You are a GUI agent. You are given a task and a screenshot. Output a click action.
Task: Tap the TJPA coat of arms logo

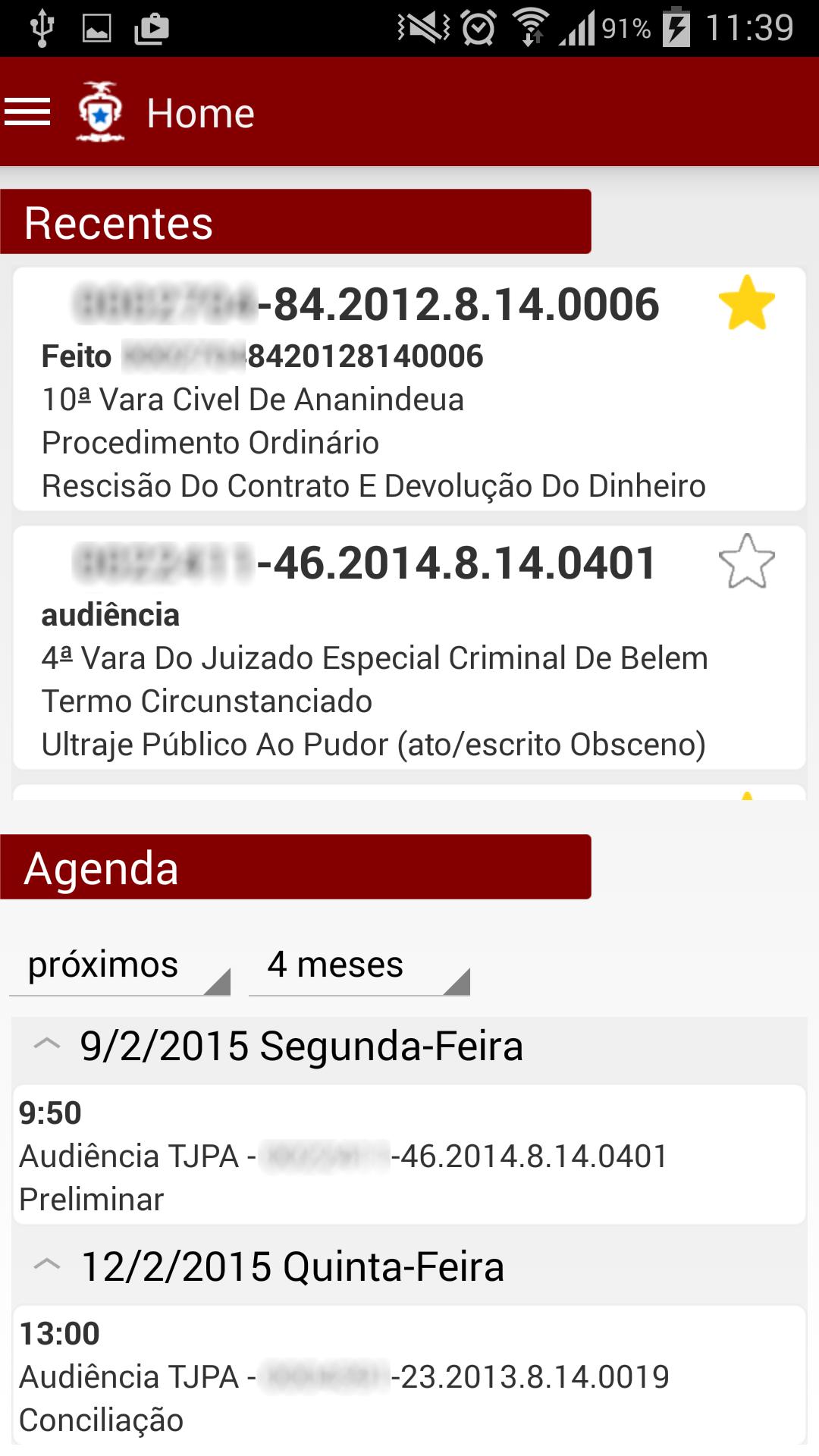[x=99, y=112]
